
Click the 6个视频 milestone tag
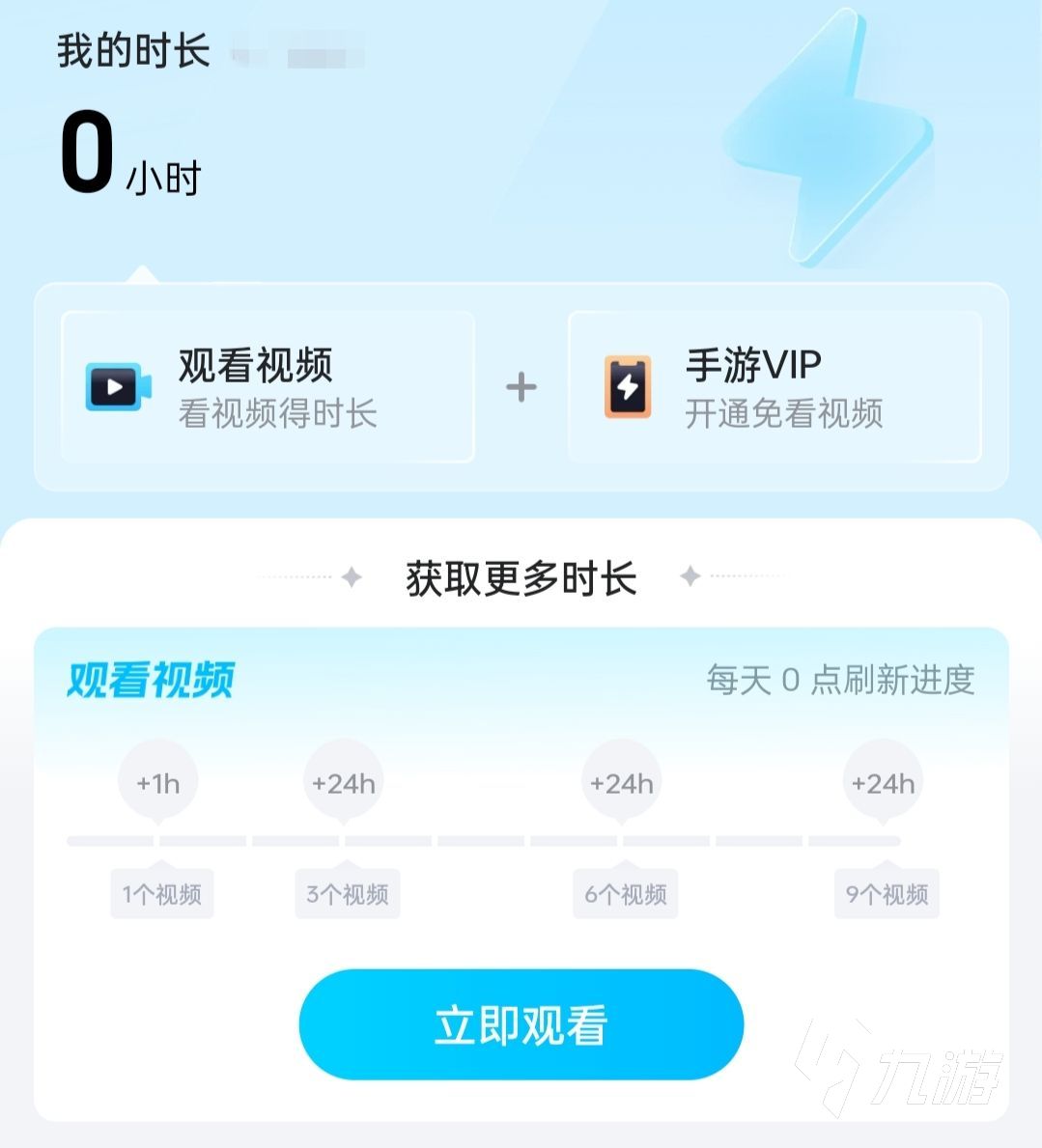625,894
